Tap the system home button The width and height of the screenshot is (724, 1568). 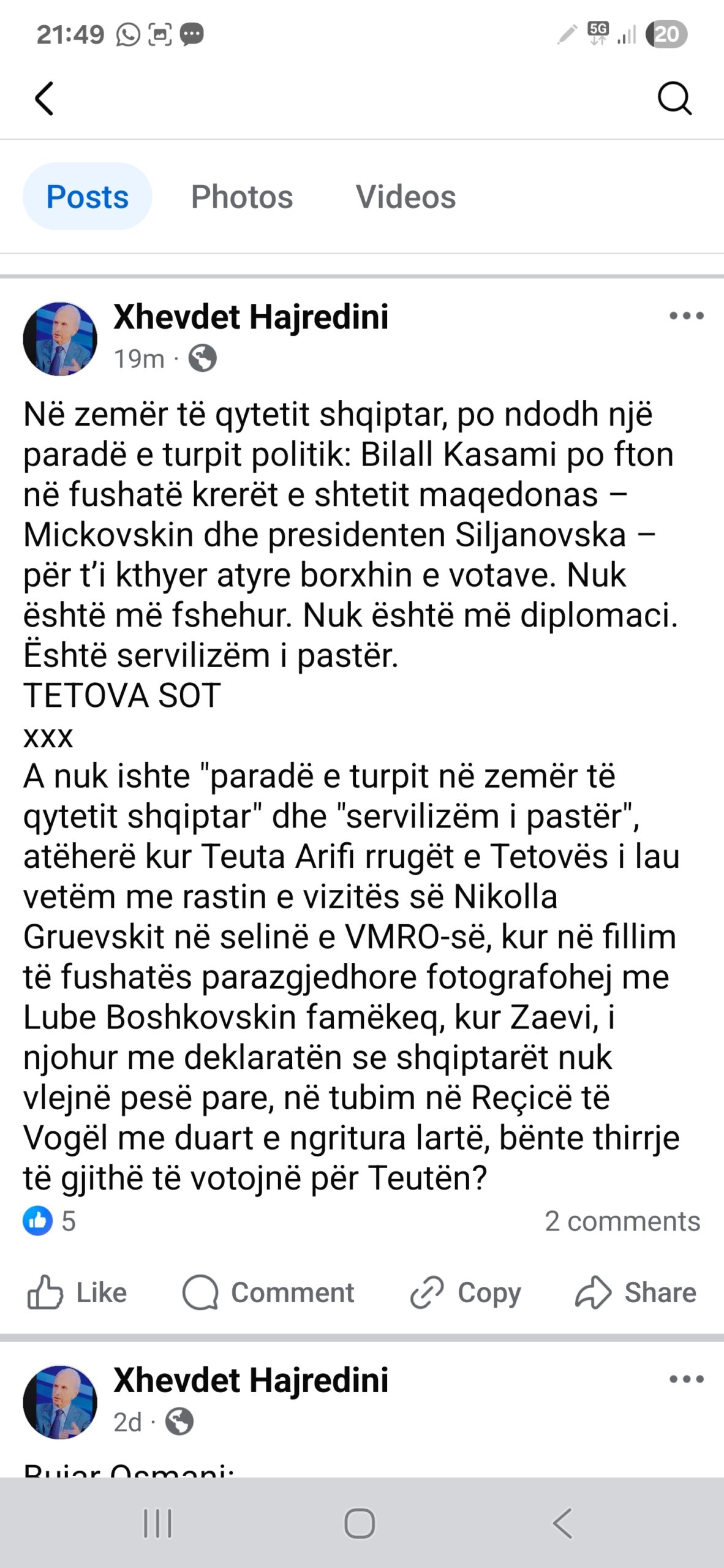(360, 1523)
